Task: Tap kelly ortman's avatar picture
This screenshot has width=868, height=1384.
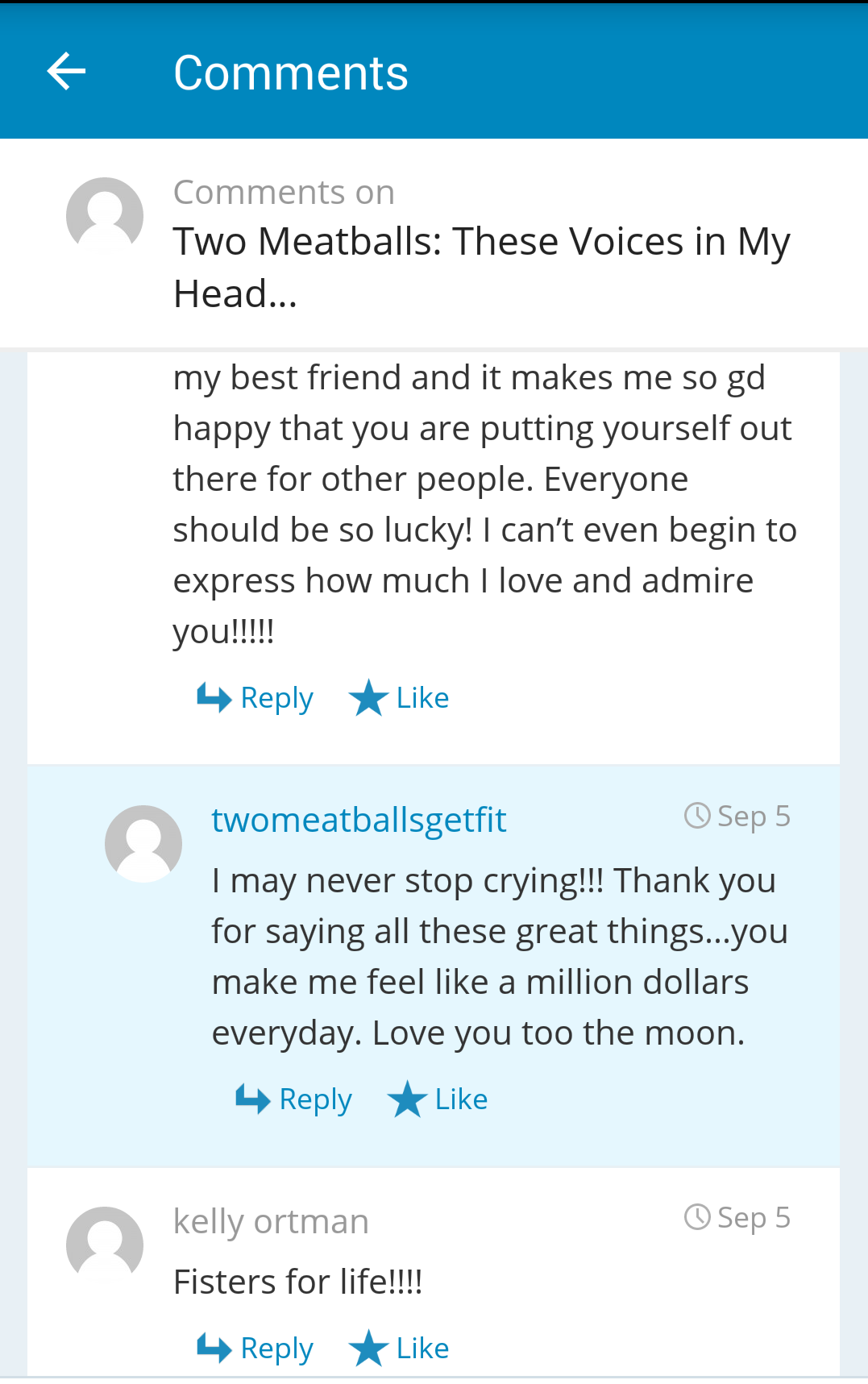Action: [x=105, y=1245]
